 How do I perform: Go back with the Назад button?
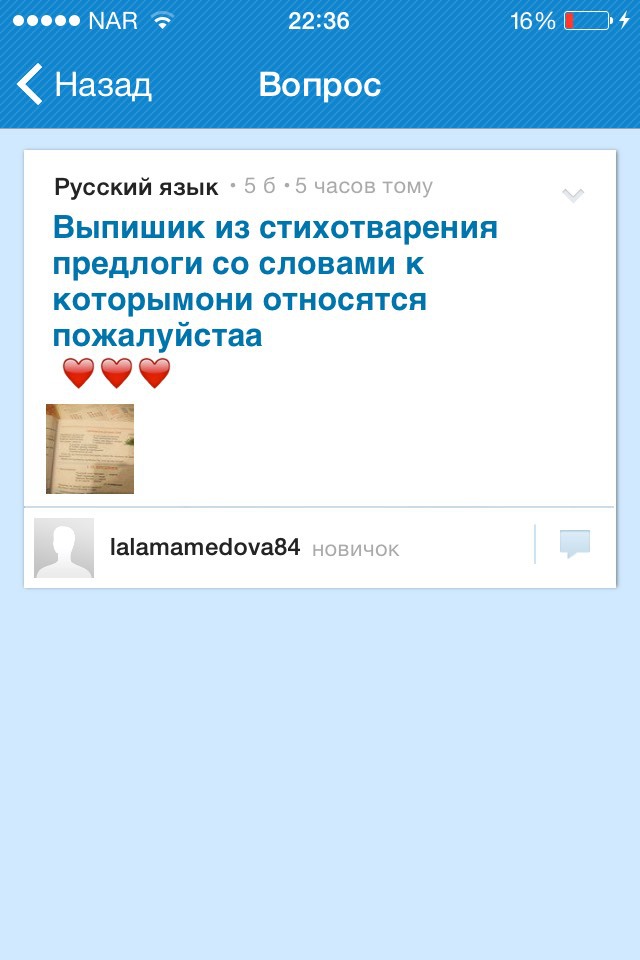click(84, 85)
